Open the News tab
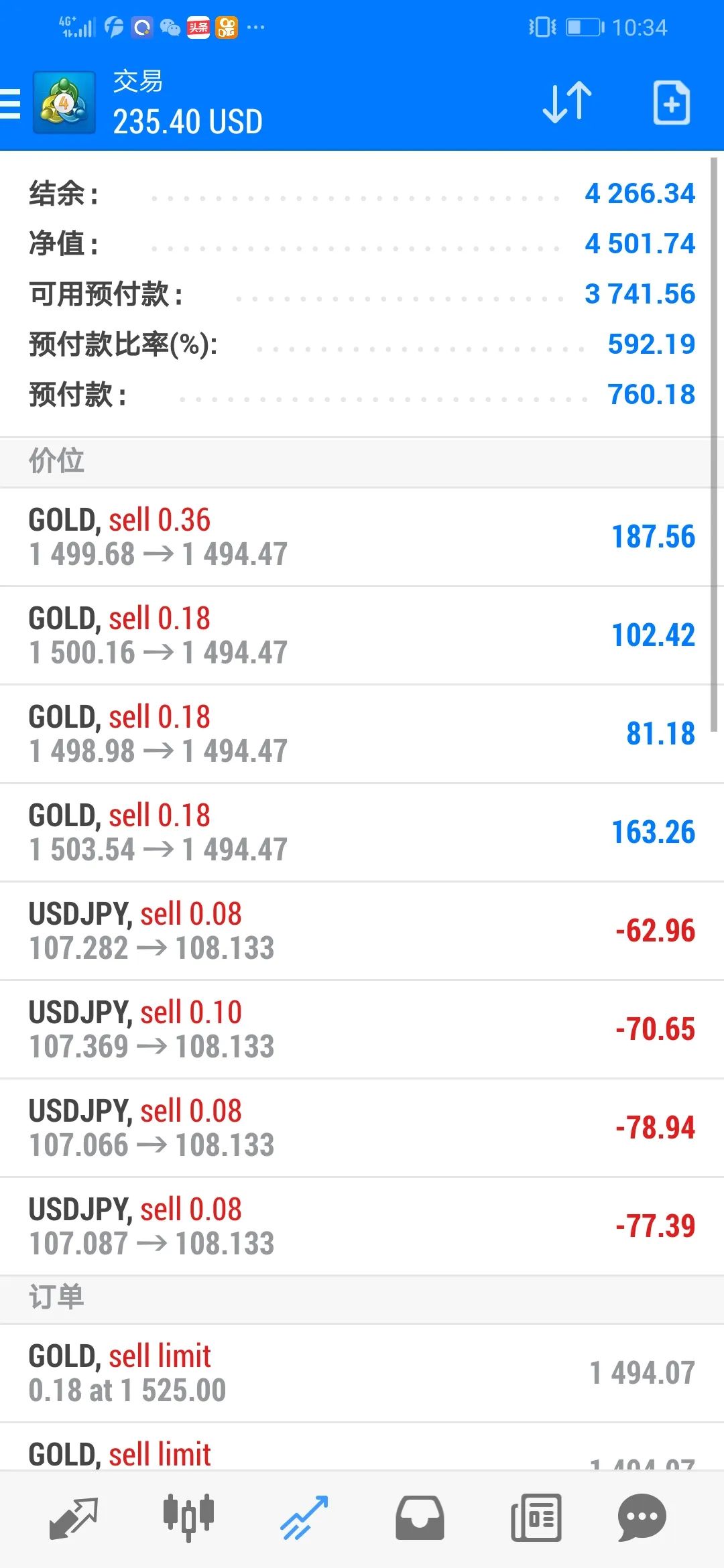 pos(536,1518)
